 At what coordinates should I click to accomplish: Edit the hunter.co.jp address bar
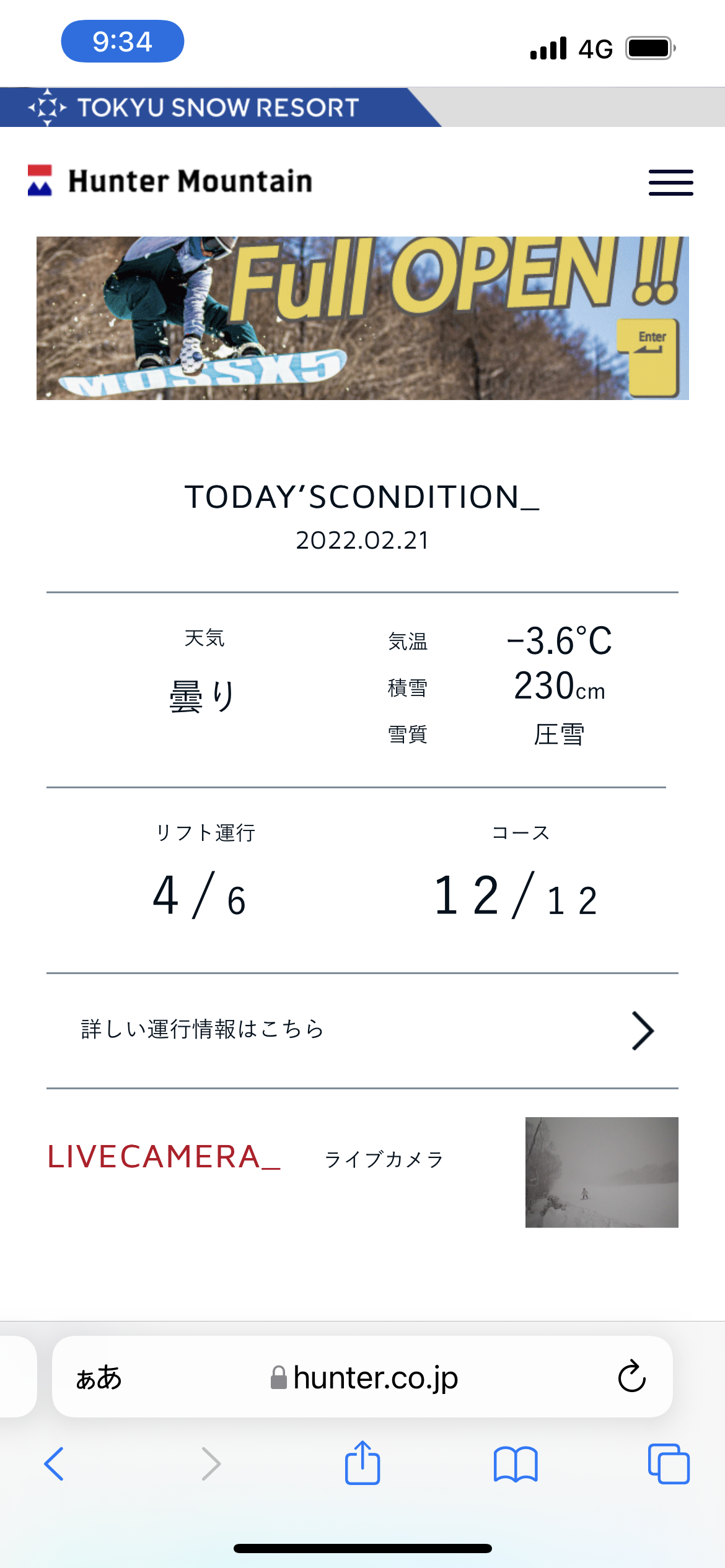tap(366, 1378)
